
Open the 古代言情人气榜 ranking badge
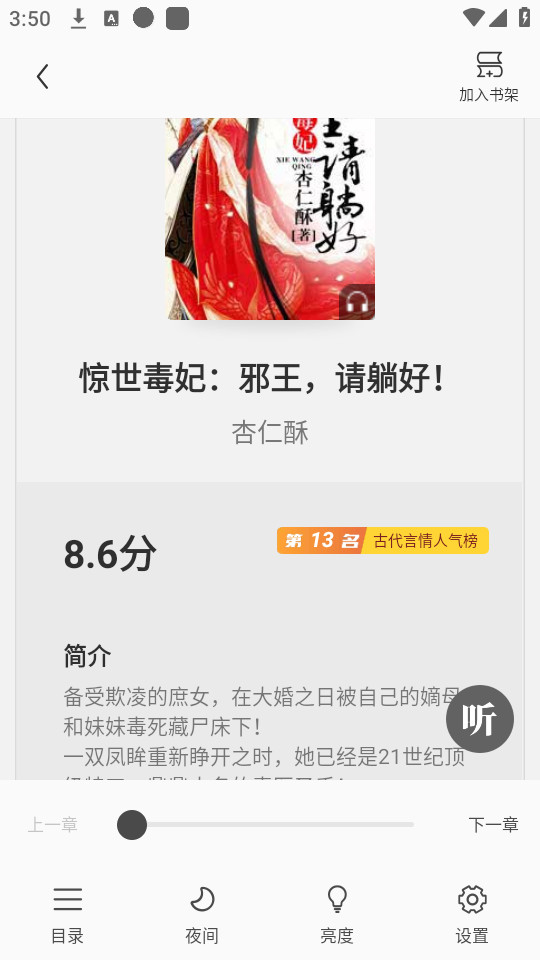[383, 541]
